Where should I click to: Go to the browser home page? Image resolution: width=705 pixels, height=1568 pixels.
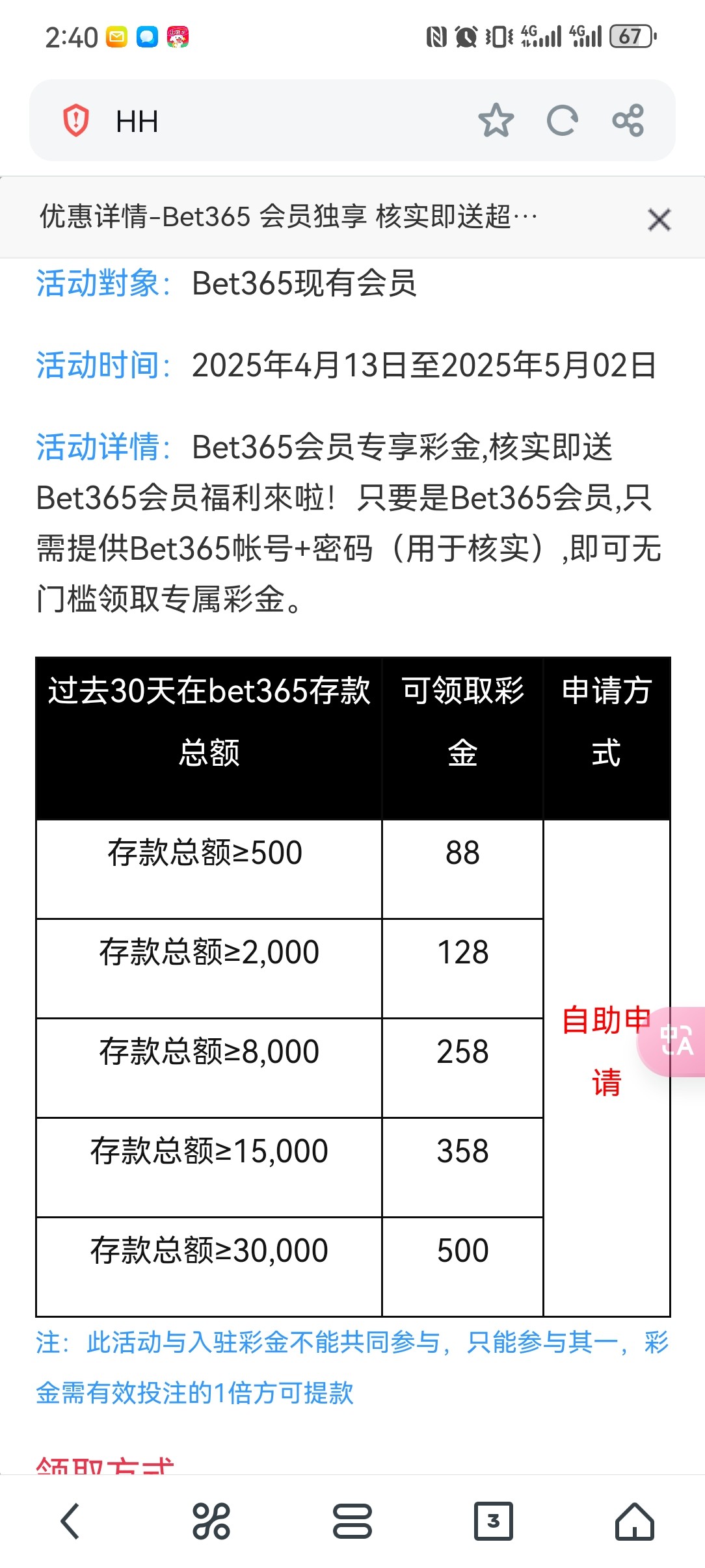coord(635,1521)
